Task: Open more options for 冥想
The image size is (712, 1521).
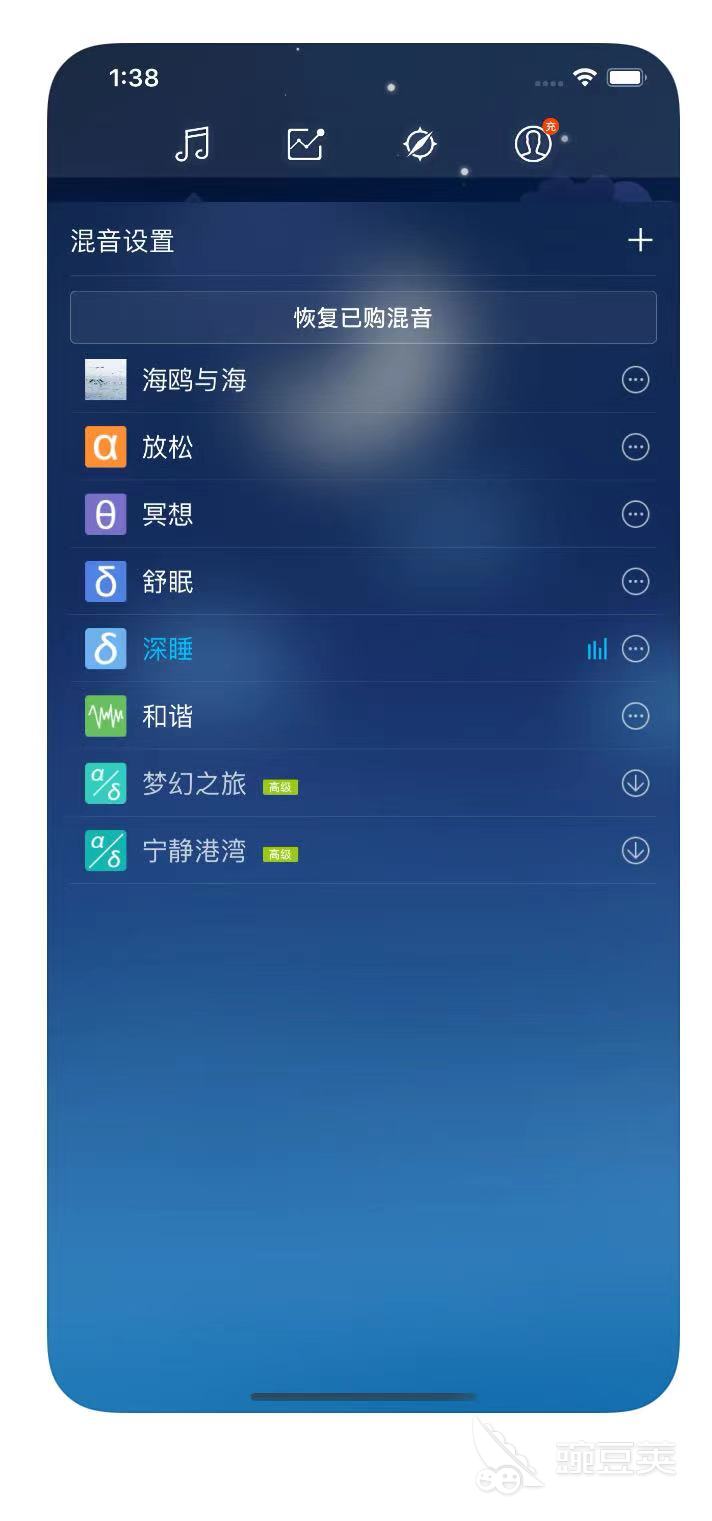Action: 635,514
